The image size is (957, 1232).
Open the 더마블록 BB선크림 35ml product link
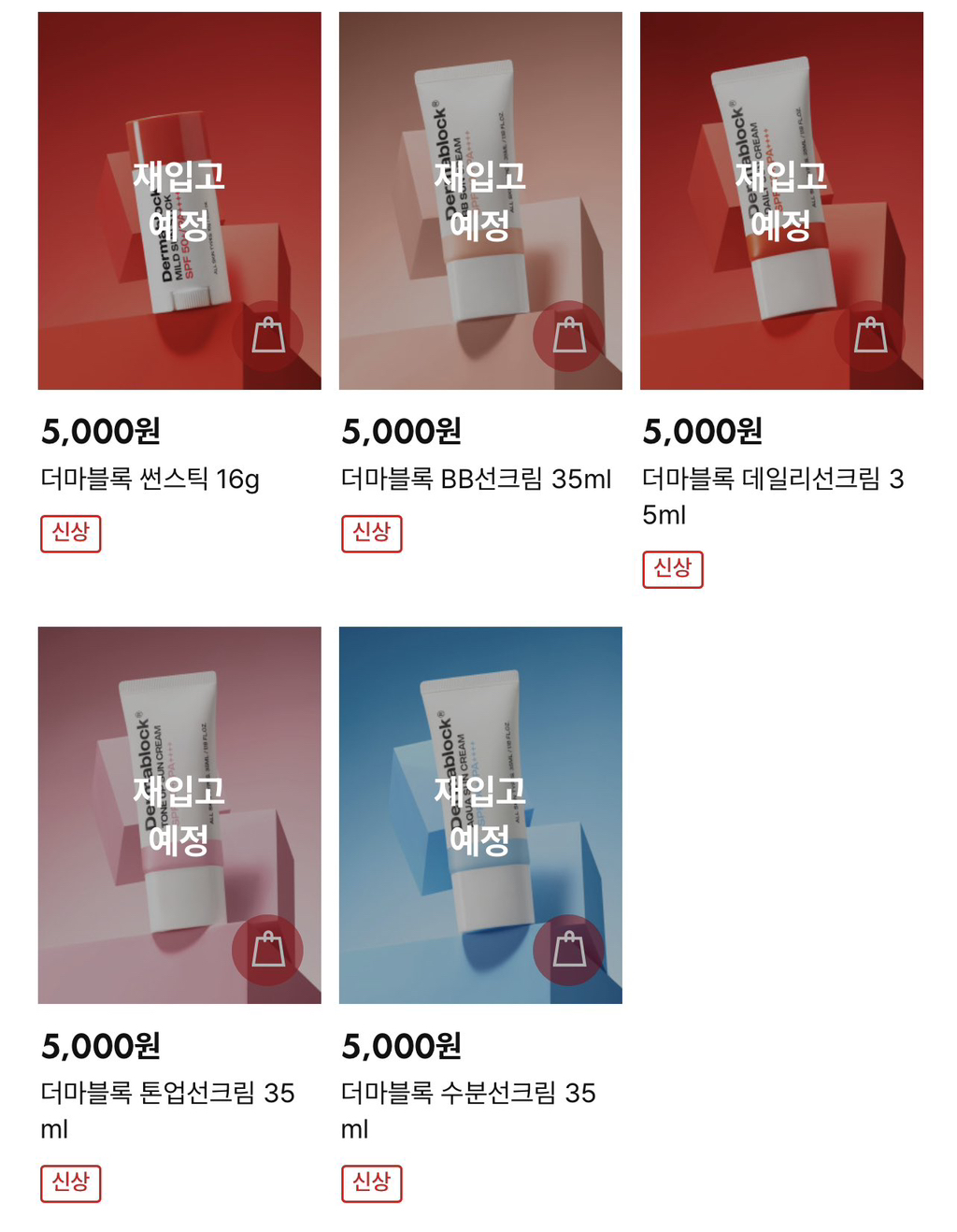475,478
